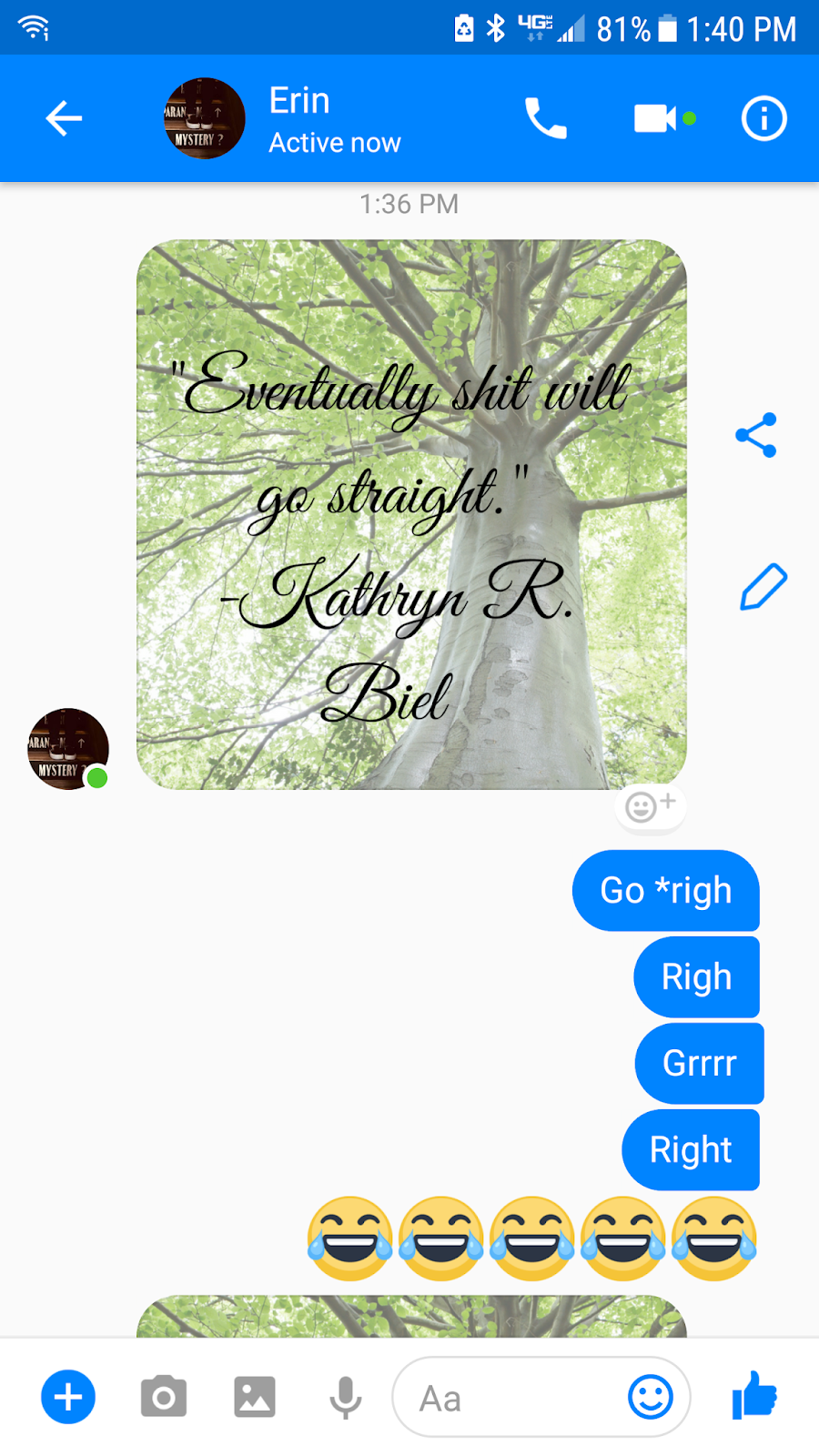Edit the tree quote image
The height and width of the screenshot is (1456, 819).
tap(763, 587)
